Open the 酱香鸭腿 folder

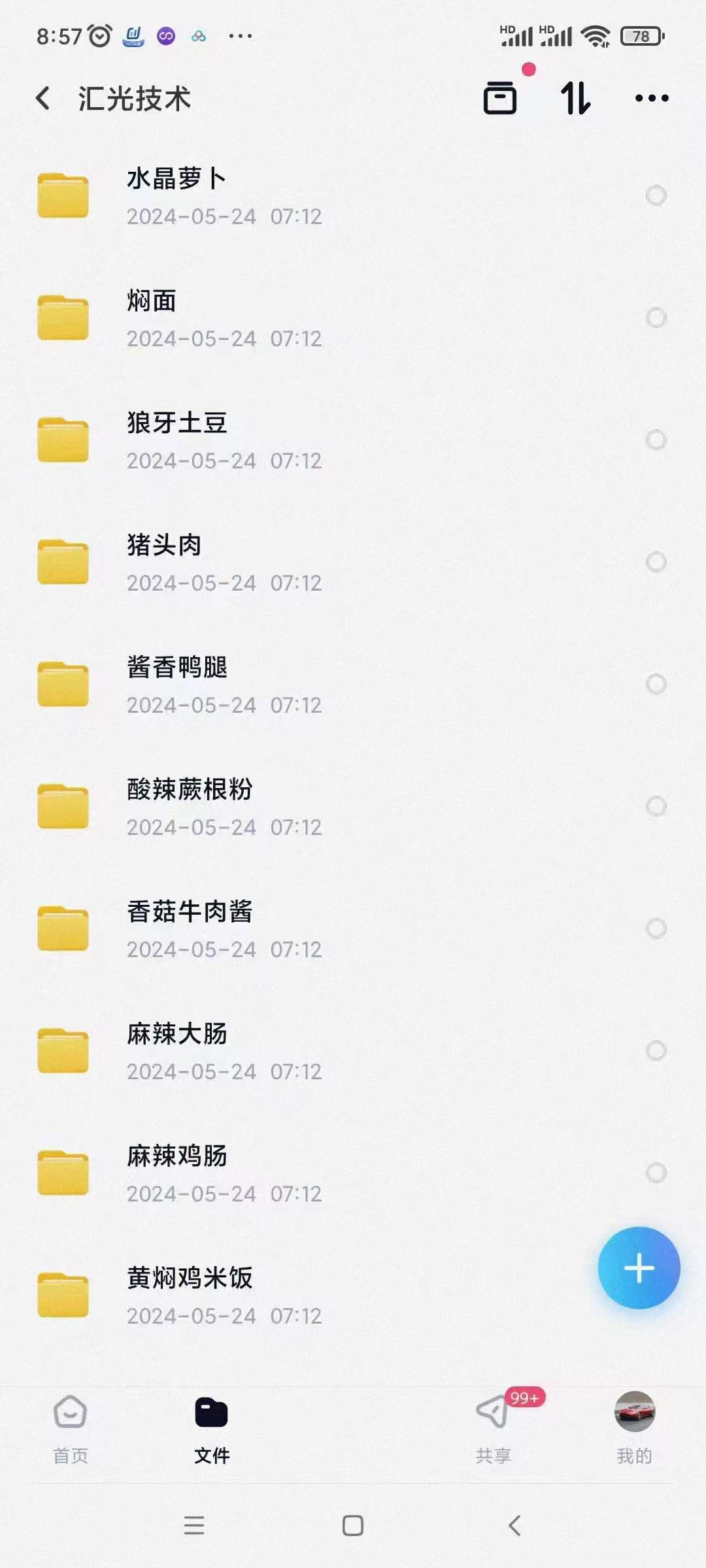point(176,684)
